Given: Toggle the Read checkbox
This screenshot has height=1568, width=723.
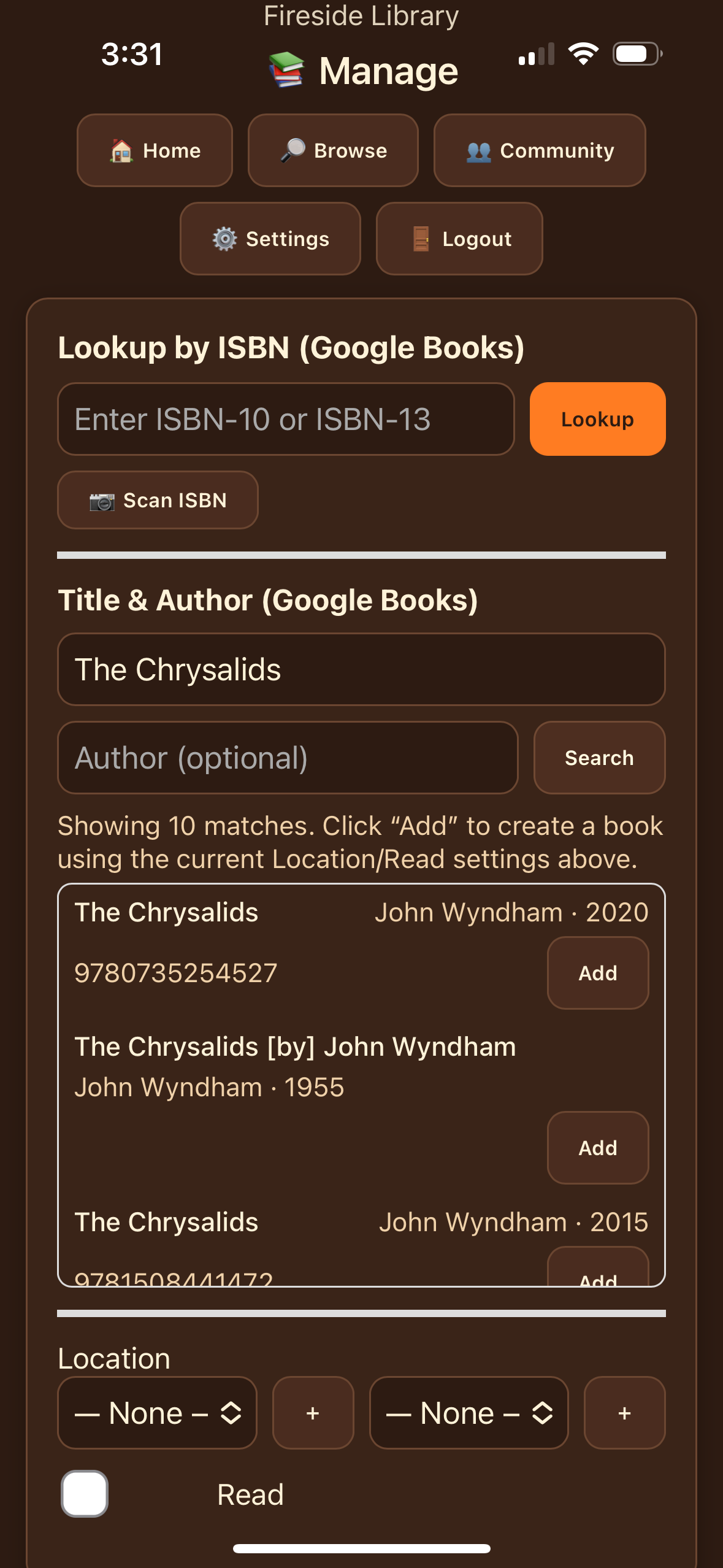Looking at the screenshot, I should tap(85, 1494).
